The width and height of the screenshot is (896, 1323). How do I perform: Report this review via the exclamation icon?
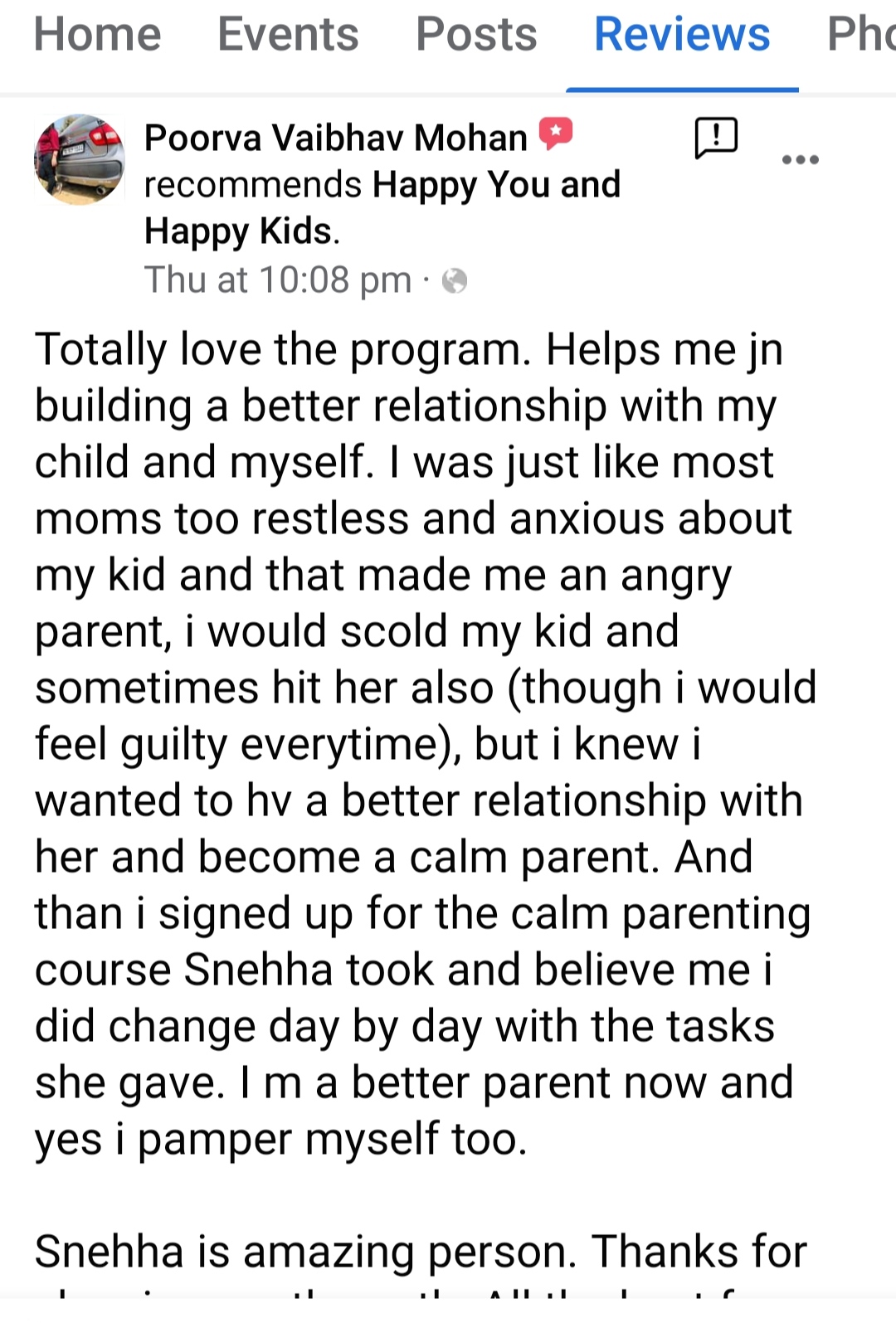point(716,138)
